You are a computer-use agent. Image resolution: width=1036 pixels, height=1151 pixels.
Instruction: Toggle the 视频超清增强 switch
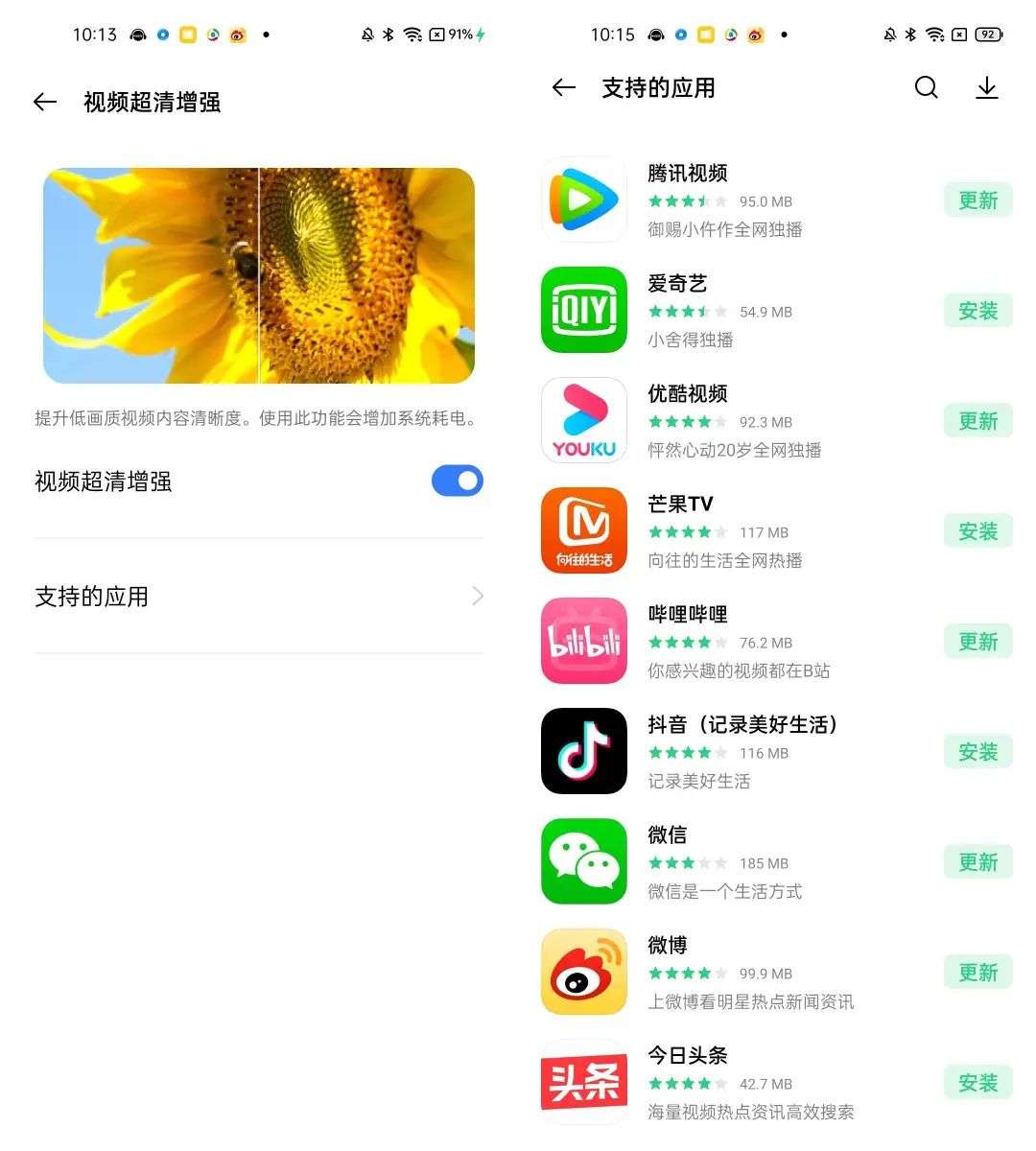point(457,481)
